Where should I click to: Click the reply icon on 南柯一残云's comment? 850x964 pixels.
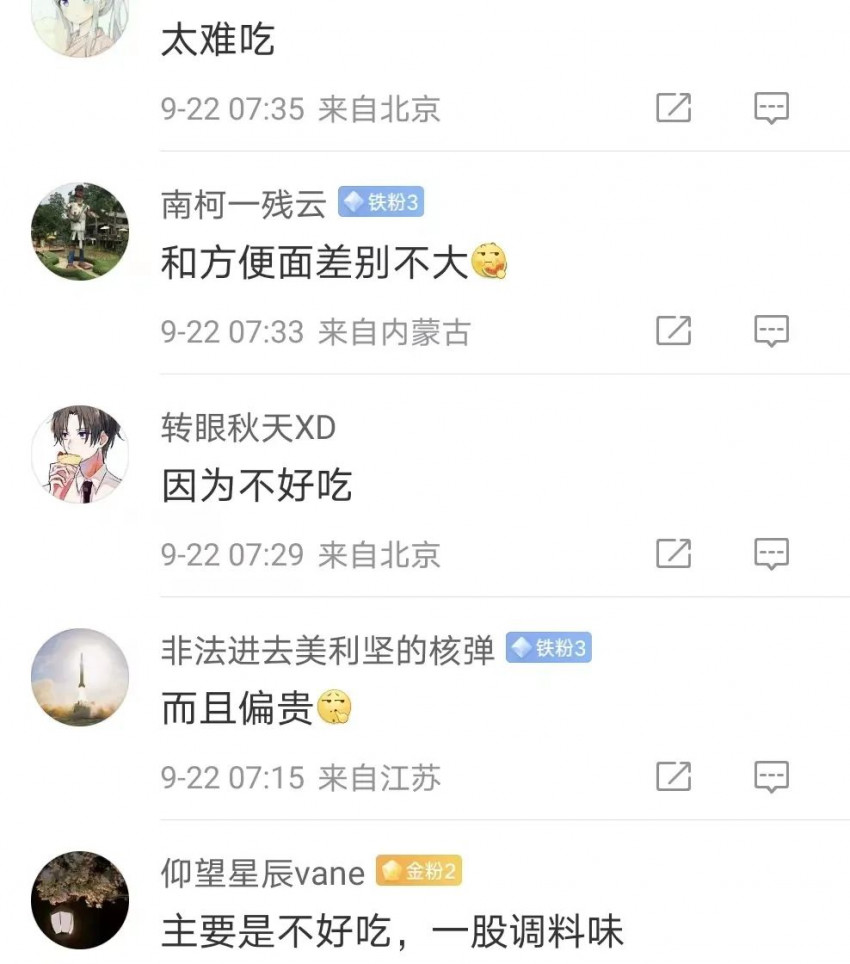point(771,330)
